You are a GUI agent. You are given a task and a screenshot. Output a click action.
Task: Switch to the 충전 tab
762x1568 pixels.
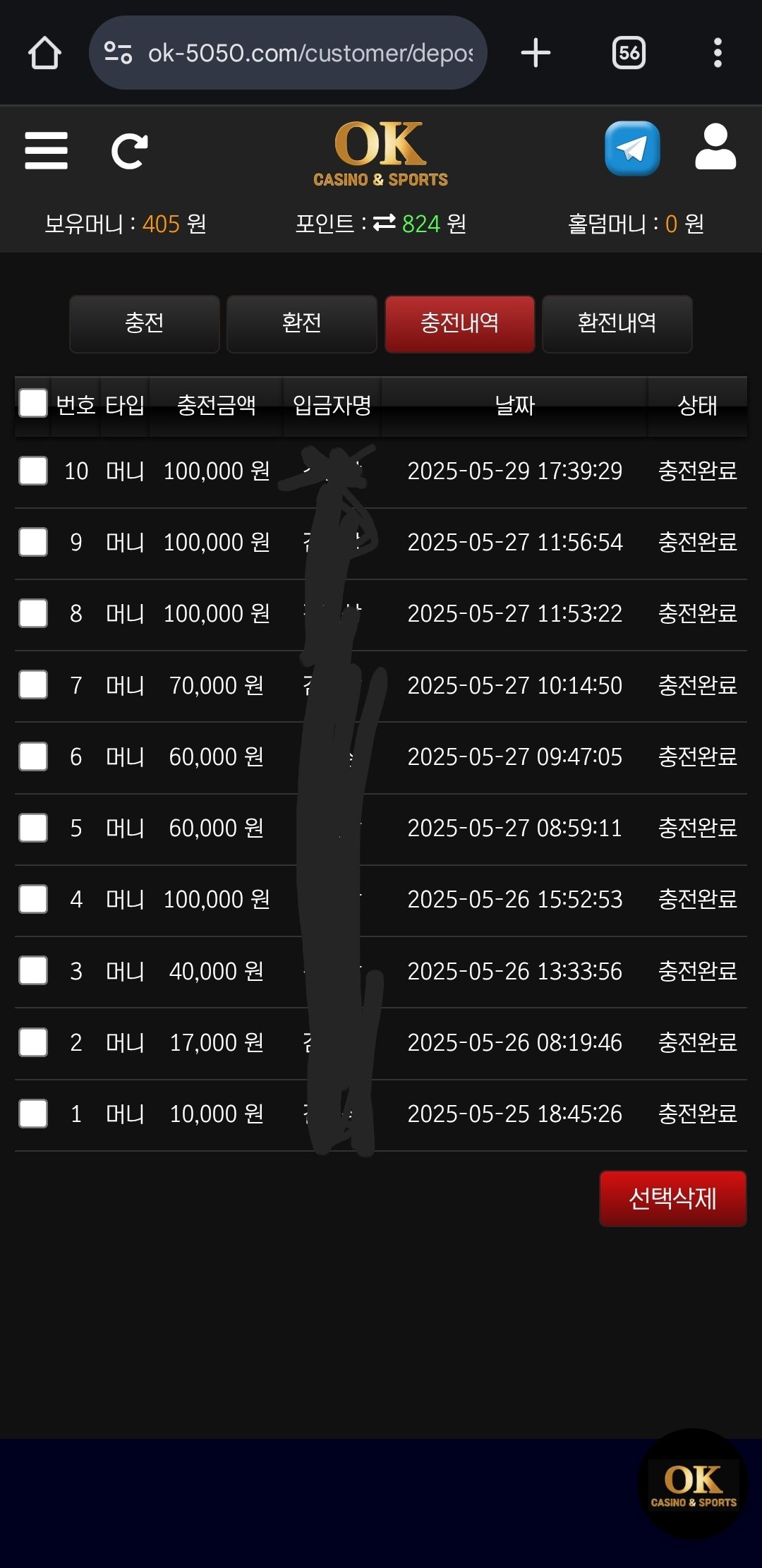[145, 323]
